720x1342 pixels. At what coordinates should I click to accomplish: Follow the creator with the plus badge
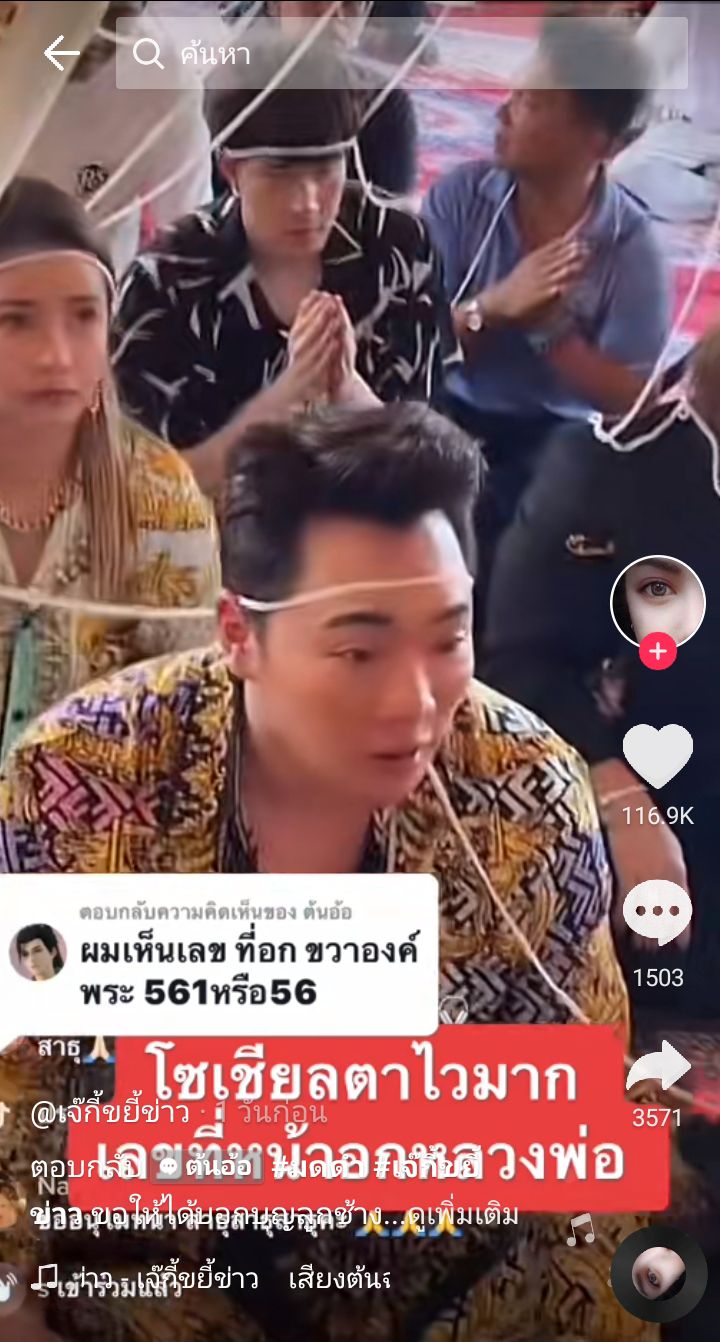coord(657,653)
